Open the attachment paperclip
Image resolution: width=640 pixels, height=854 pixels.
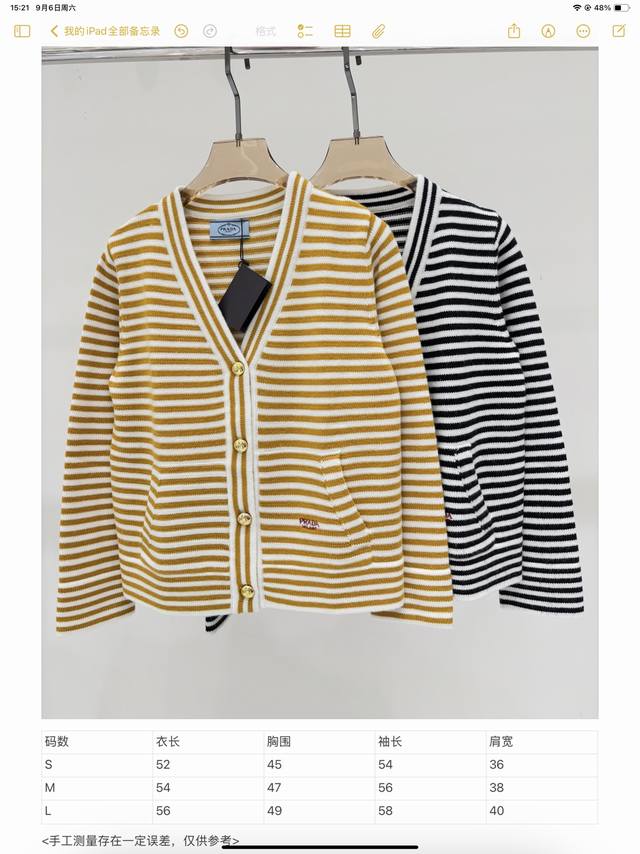click(378, 31)
